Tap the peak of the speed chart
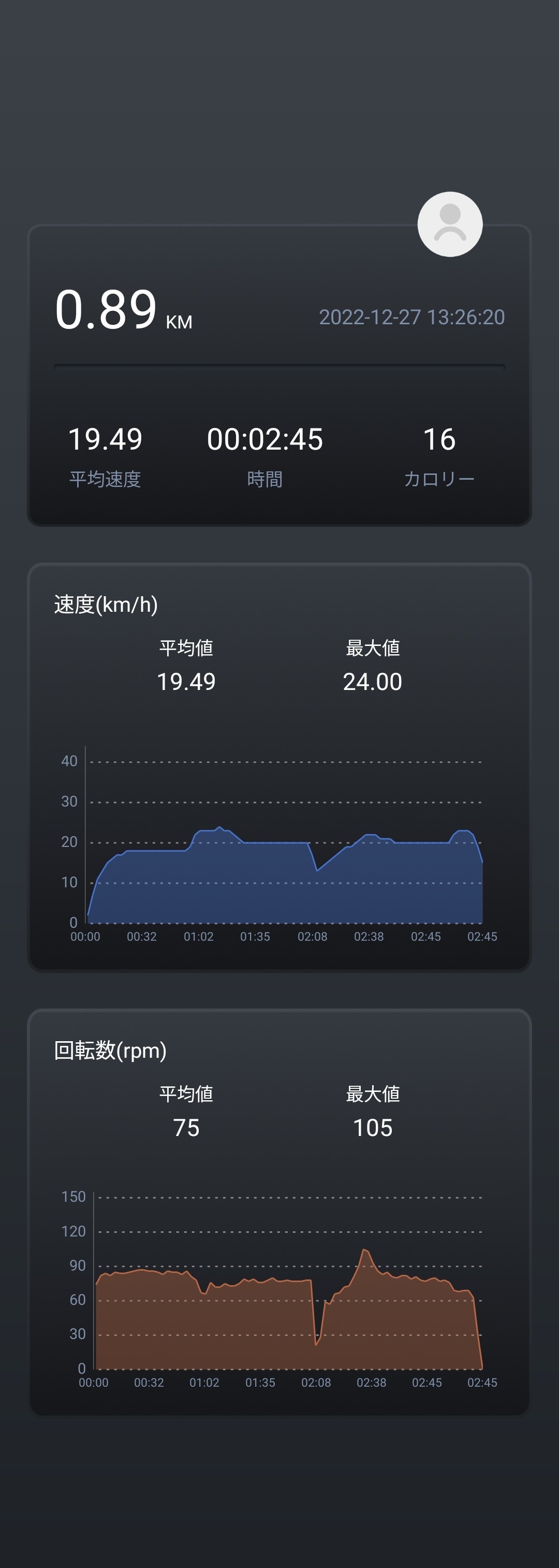Viewport: 559px width, 1568px height. coord(219,827)
